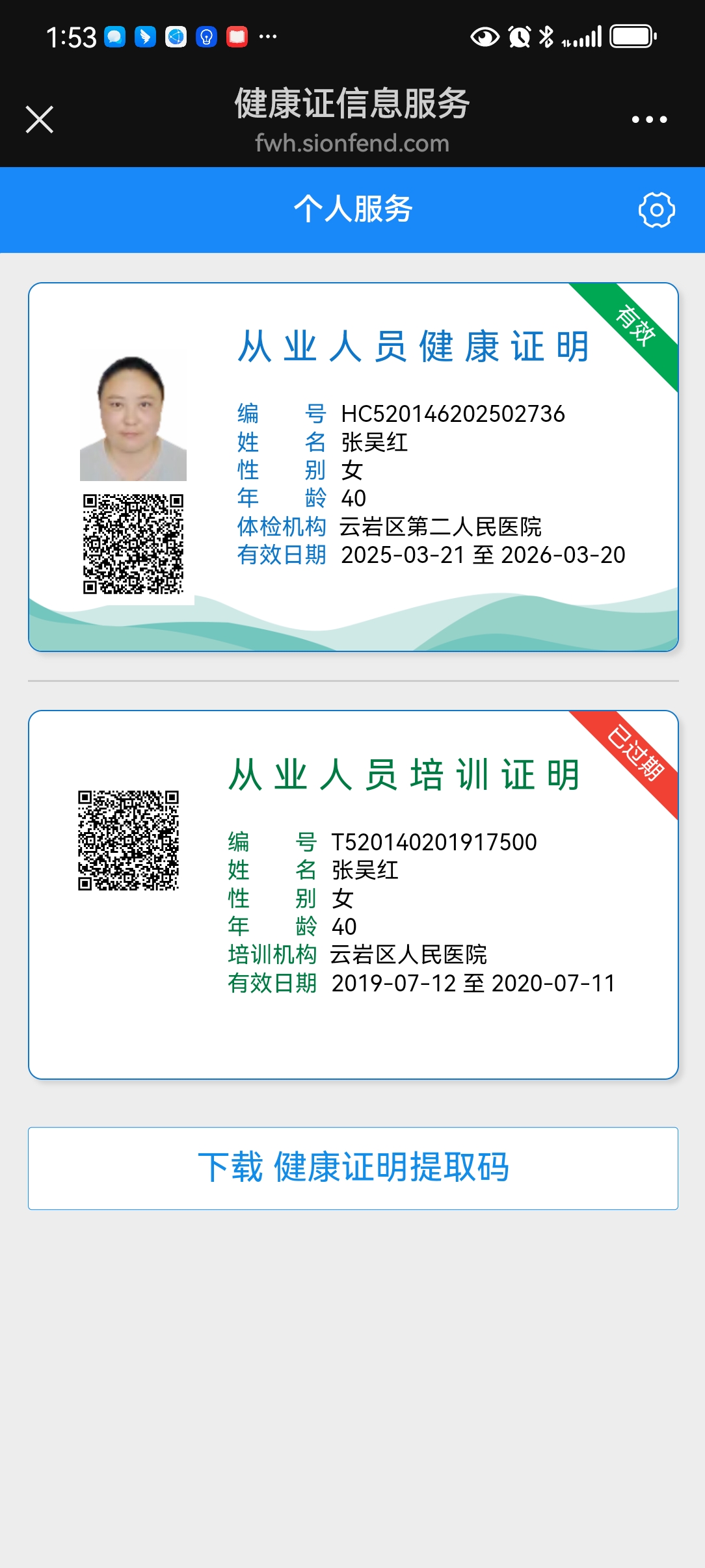705x1568 pixels.
Task: Open the 从业人员健康证明 card
Action: (x=353, y=467)
